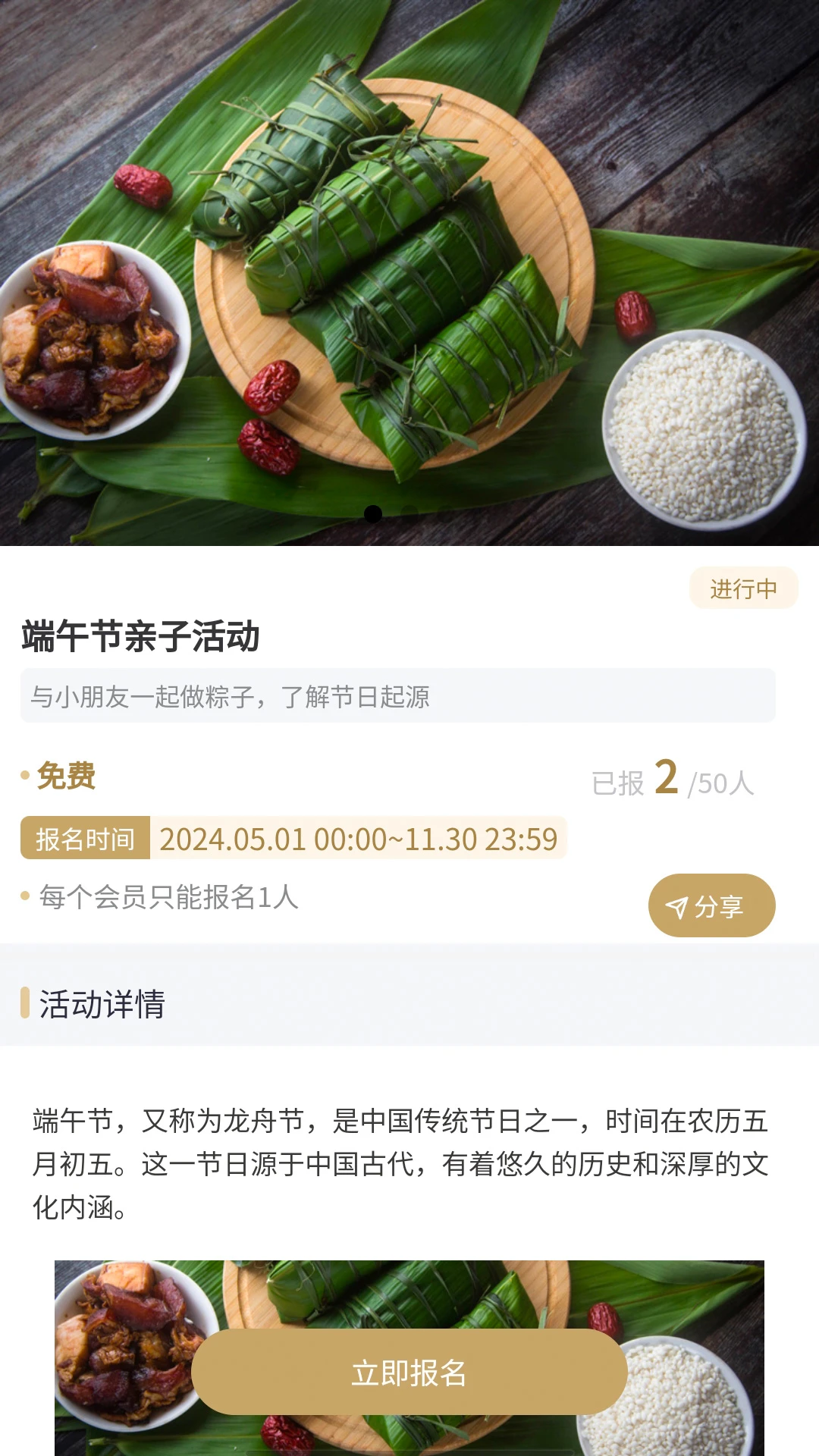The width and height of the screenshot is (819, 1456).
Task: Tap 立即报名 to sign up now
Action: point(409,1372)
